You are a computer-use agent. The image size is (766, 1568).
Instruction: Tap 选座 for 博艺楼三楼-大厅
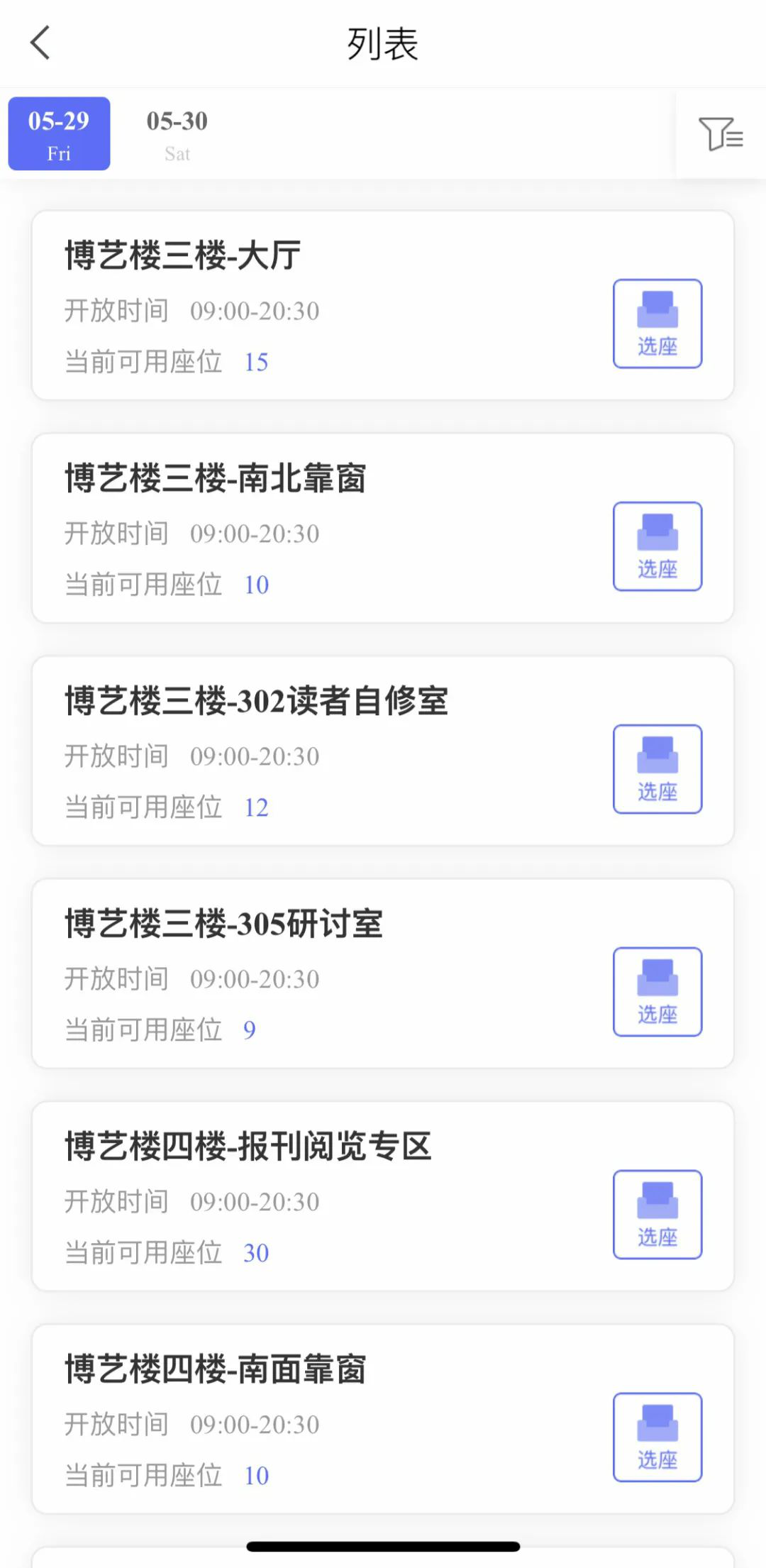657,324
